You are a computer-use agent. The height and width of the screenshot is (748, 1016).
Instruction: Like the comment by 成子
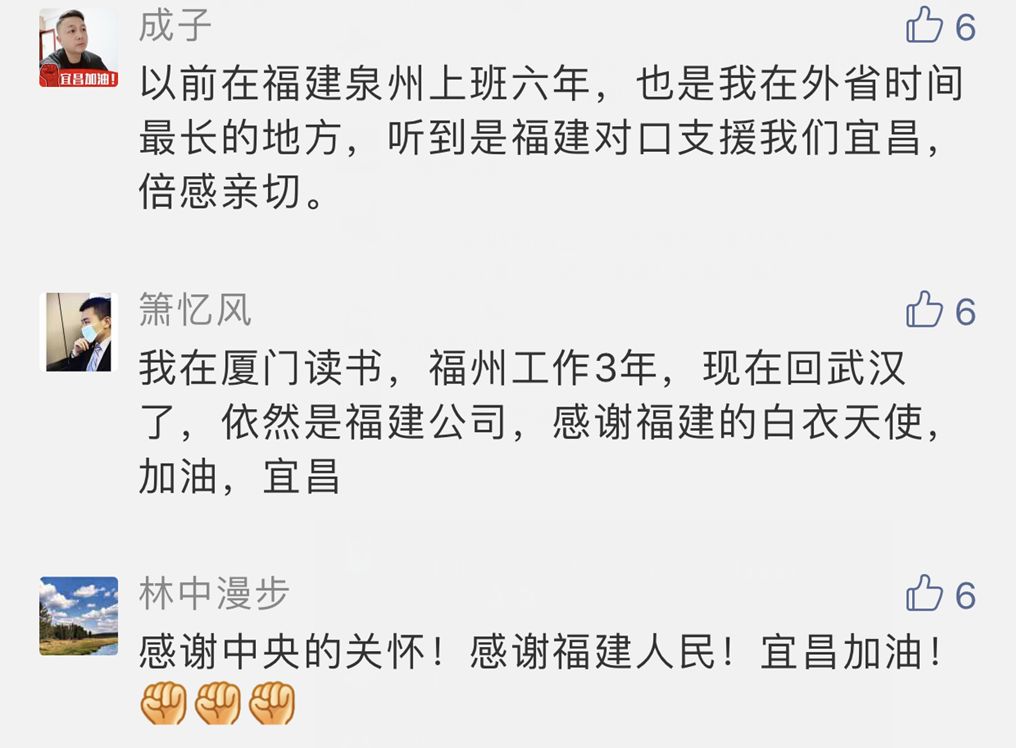point(925,26)
